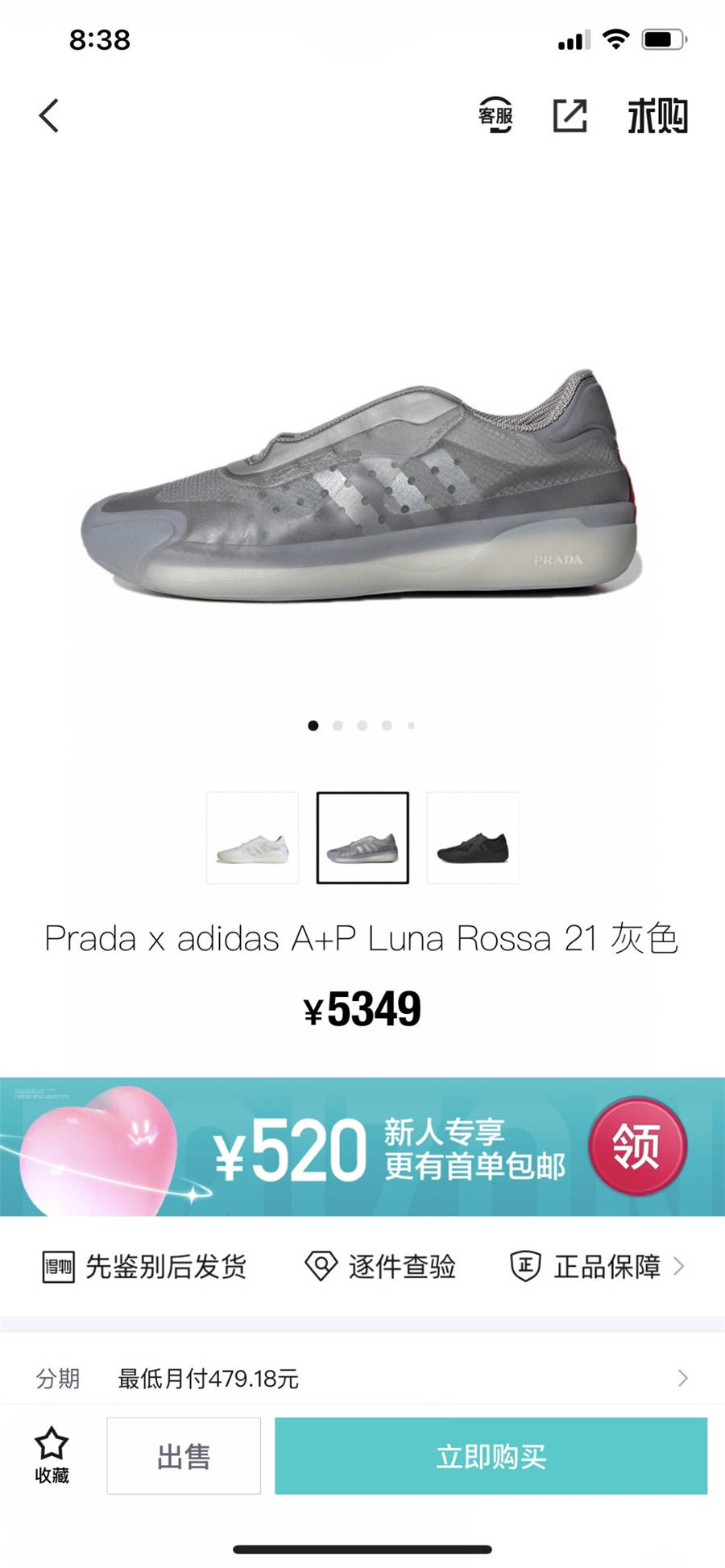Tap 求购 to place a bid
The image size is (725, 1568).
click(x=657, y=116)
